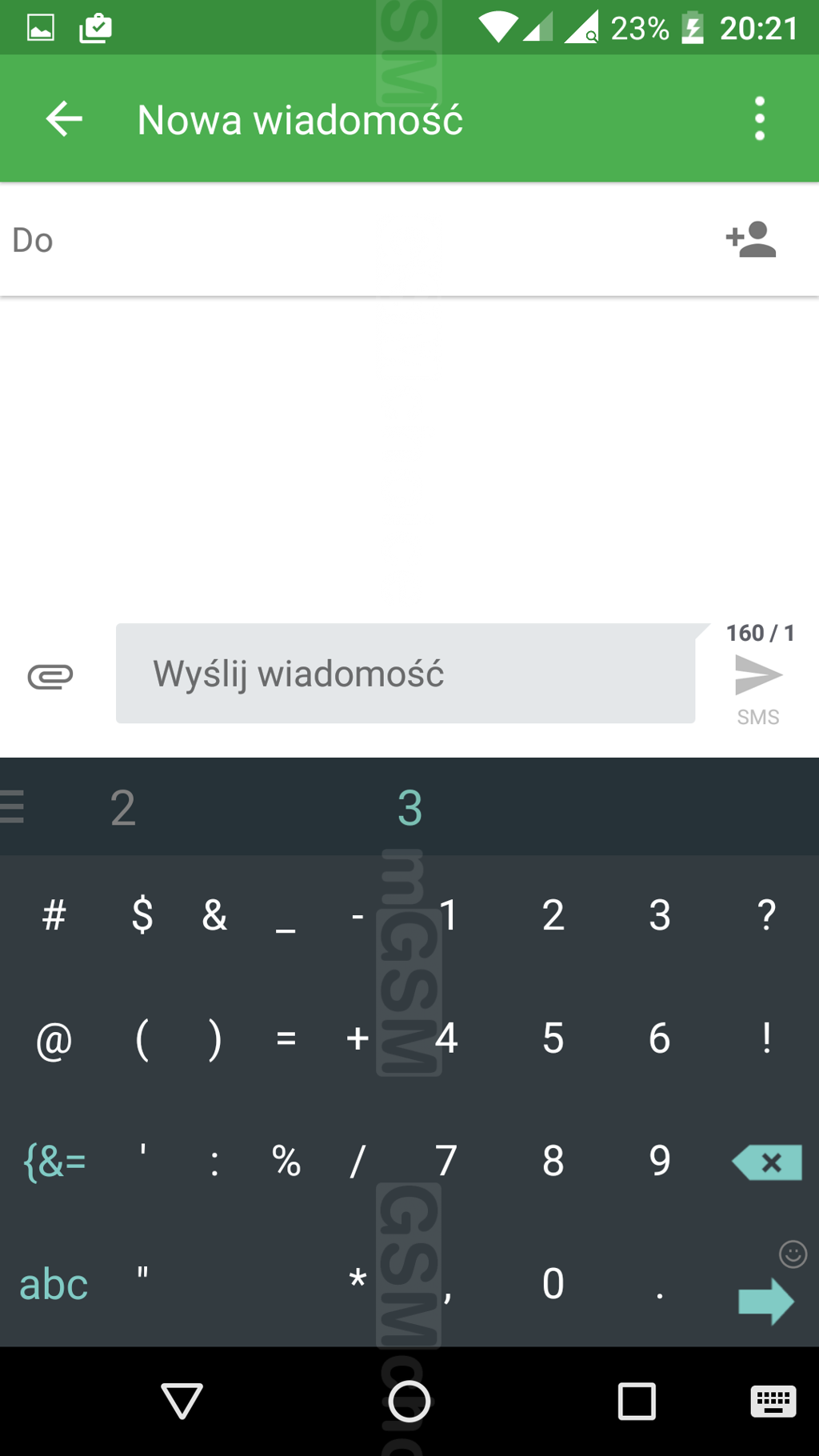Switch keyboard to abc letters
Viewport: 819px width, 1456px height.
click(54, 1285)
